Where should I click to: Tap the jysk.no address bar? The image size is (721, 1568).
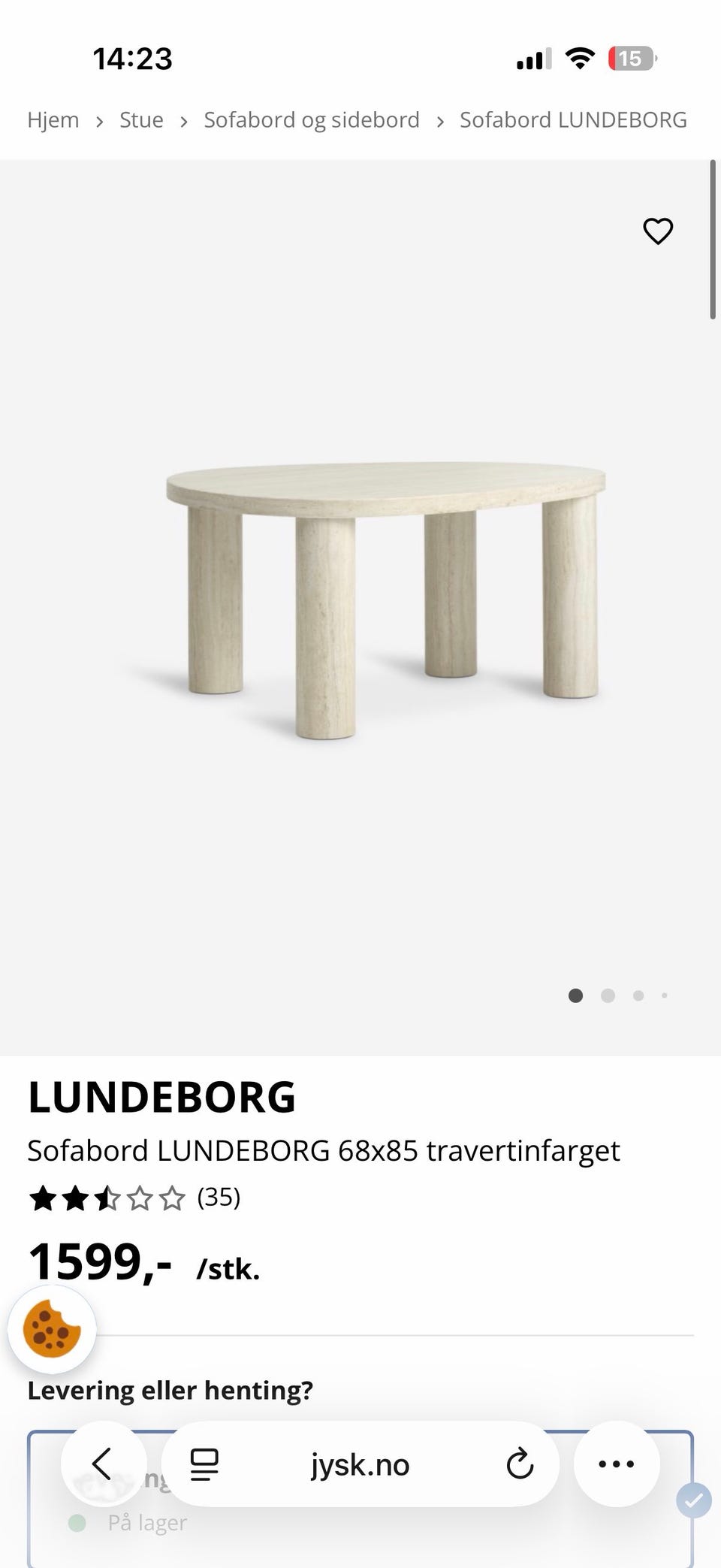coord(360,1463)
